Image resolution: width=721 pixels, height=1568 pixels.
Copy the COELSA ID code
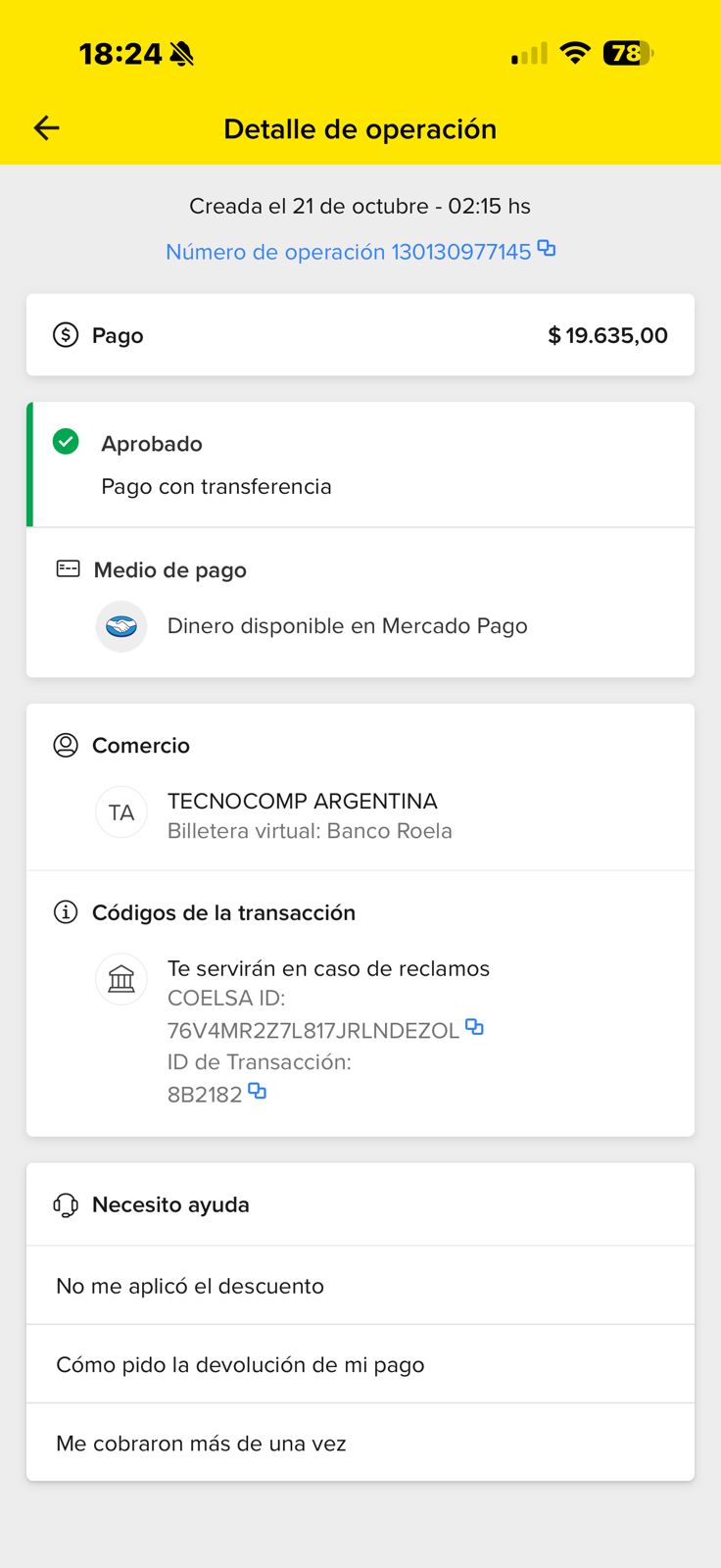[x=474, y=1027]
